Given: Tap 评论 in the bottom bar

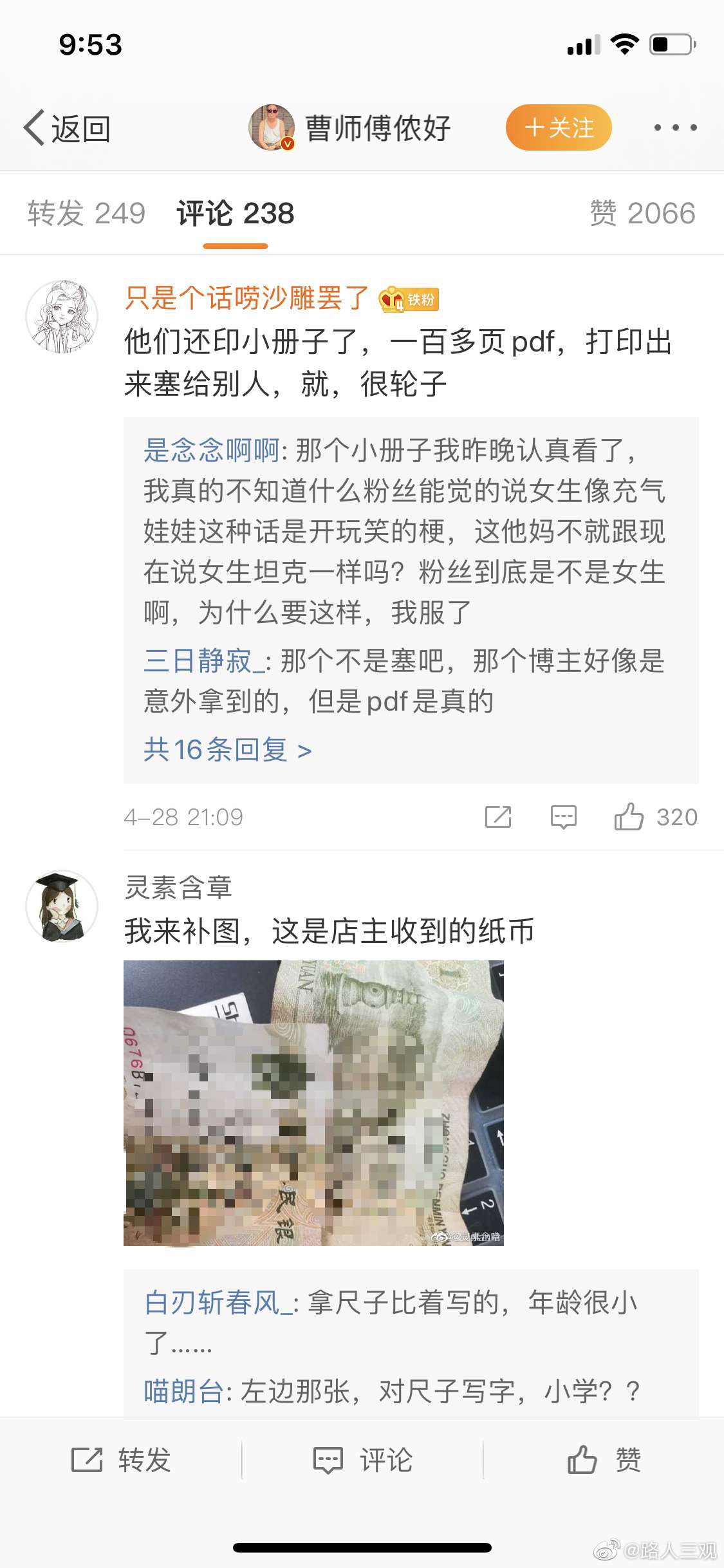Looking at the screenshot, I should (x=362, y=1460).
